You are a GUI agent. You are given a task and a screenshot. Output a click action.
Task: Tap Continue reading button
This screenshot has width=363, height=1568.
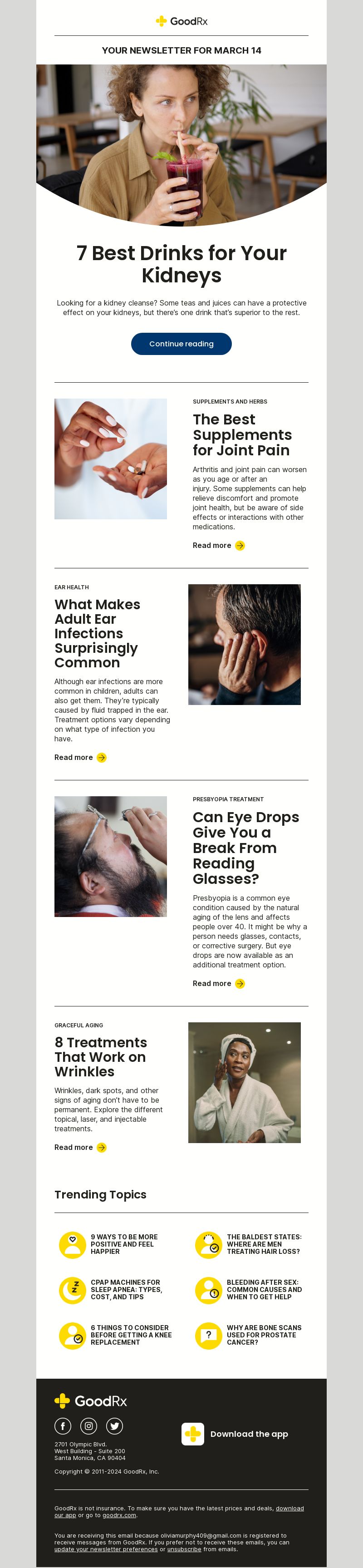tap(181, 343)
